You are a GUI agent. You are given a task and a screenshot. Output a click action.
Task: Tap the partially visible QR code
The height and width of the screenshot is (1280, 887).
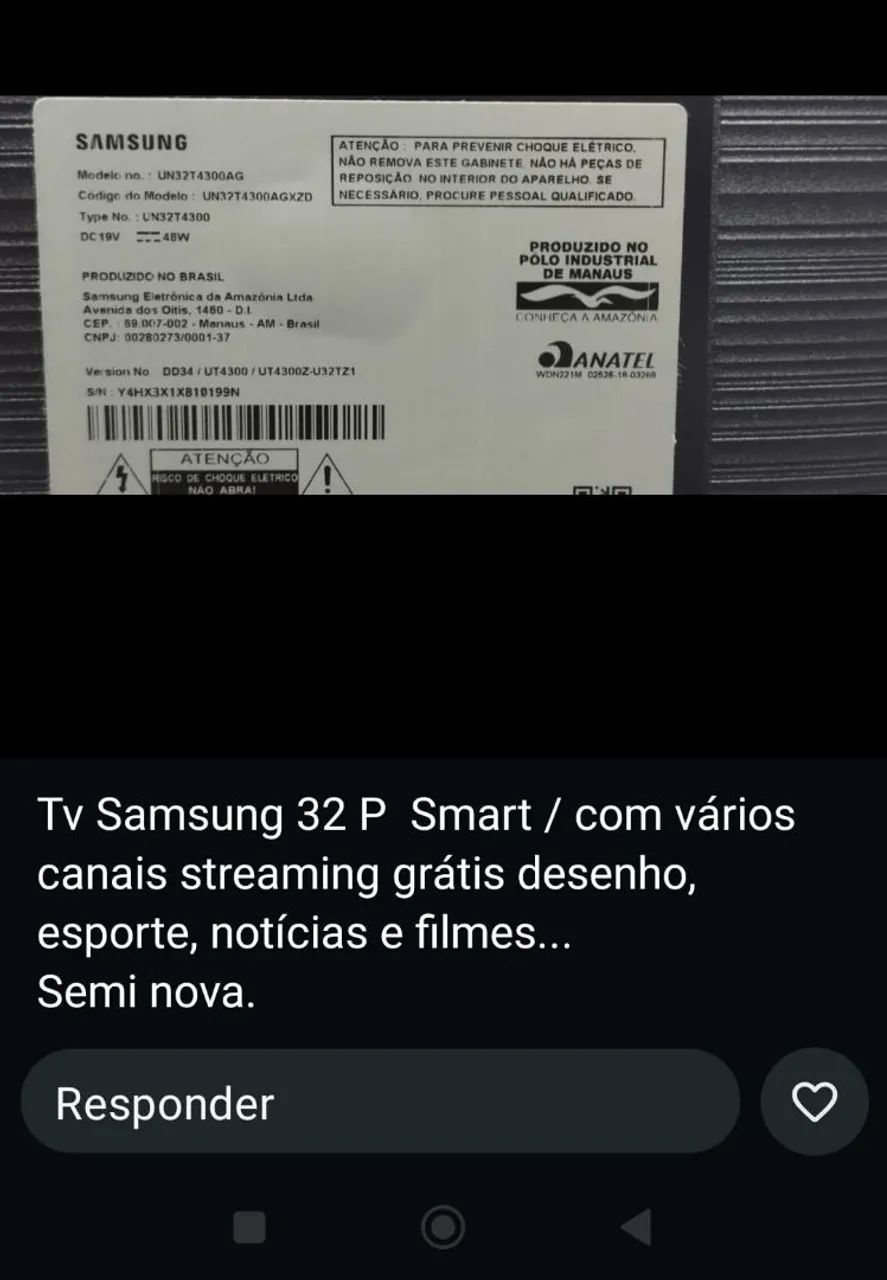click(600, 492)
